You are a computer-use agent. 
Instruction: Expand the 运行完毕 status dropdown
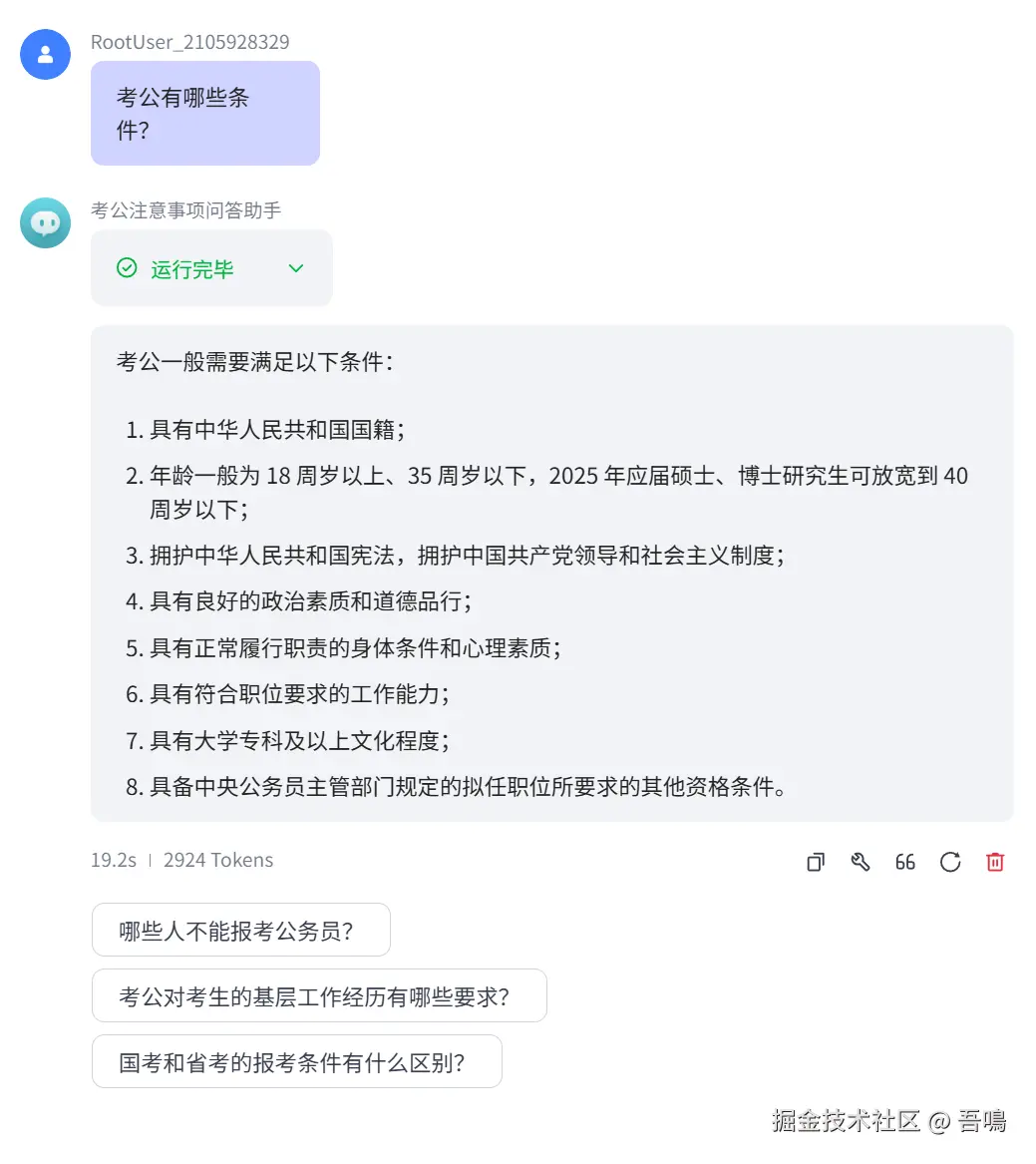(295, 268)
